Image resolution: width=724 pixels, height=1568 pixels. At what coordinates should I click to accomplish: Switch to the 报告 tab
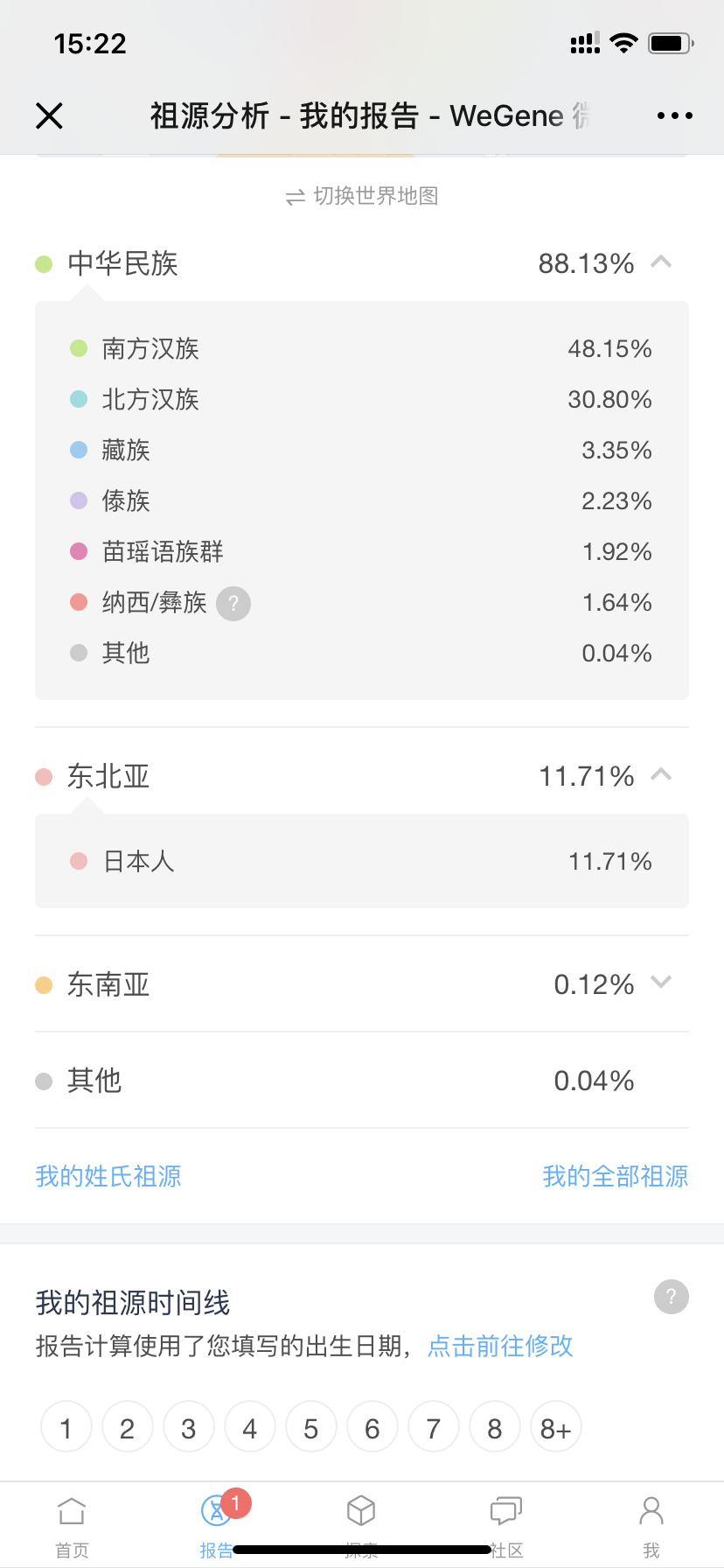point(217,1527)
